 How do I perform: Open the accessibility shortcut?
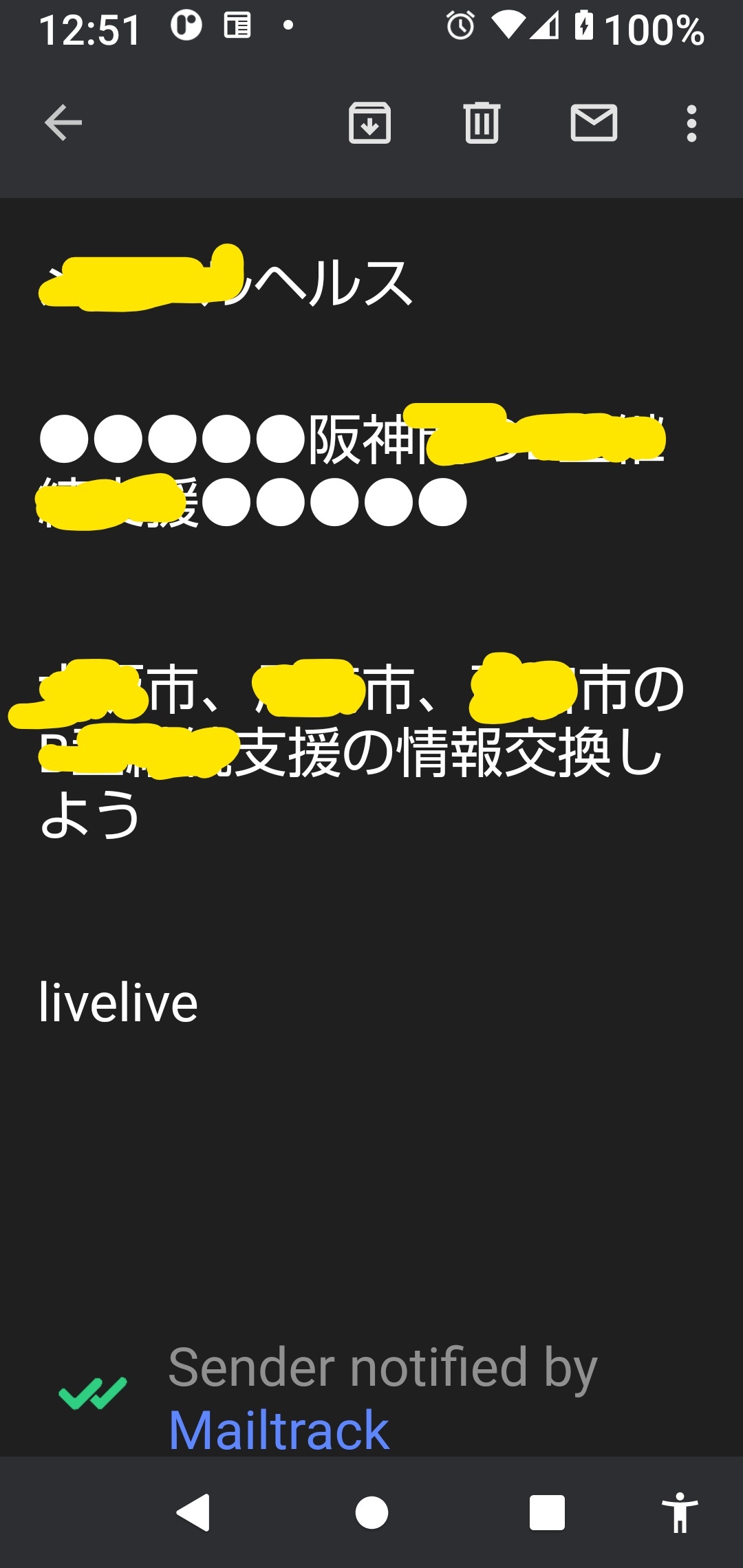click(680, 1513)
